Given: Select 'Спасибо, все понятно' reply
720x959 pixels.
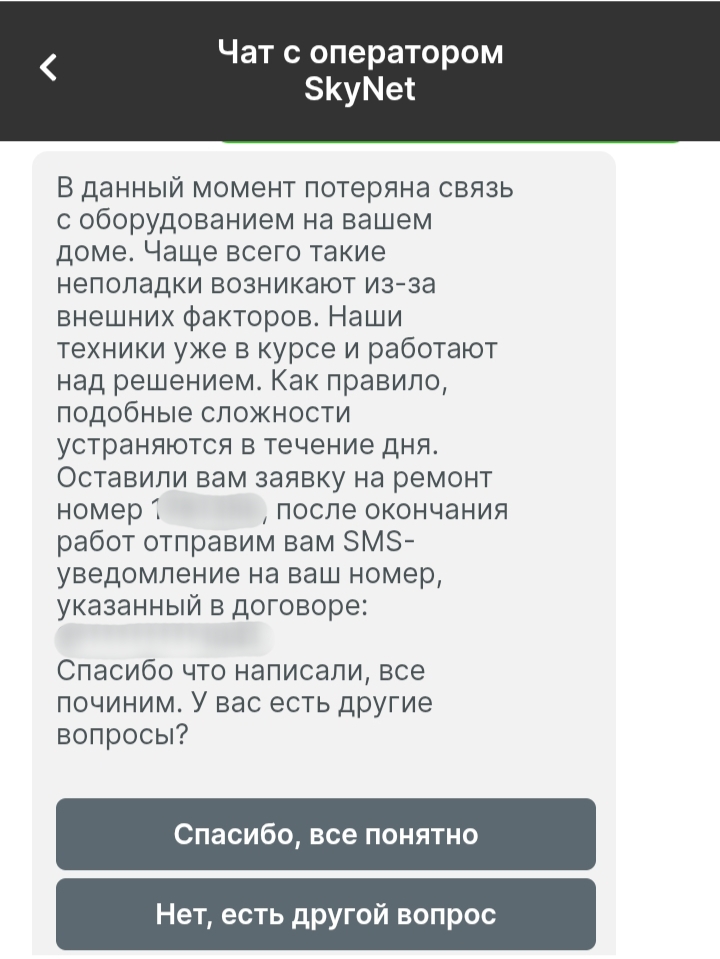Looking at the screenshot, I should pyautogui.click(x=325, y=834).
